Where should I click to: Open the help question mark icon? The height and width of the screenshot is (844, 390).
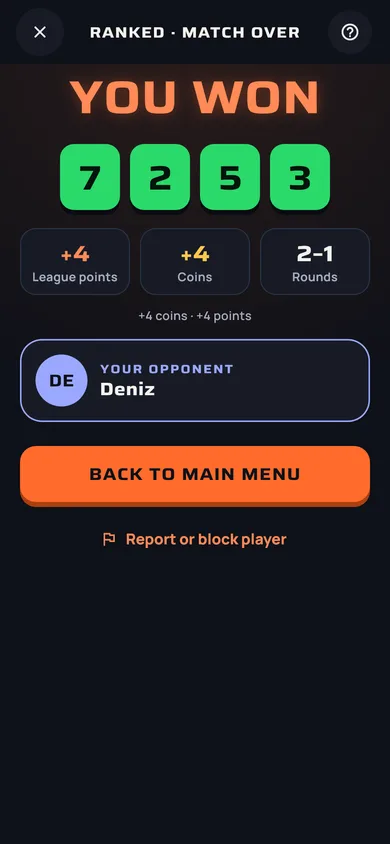click(350, 32)
